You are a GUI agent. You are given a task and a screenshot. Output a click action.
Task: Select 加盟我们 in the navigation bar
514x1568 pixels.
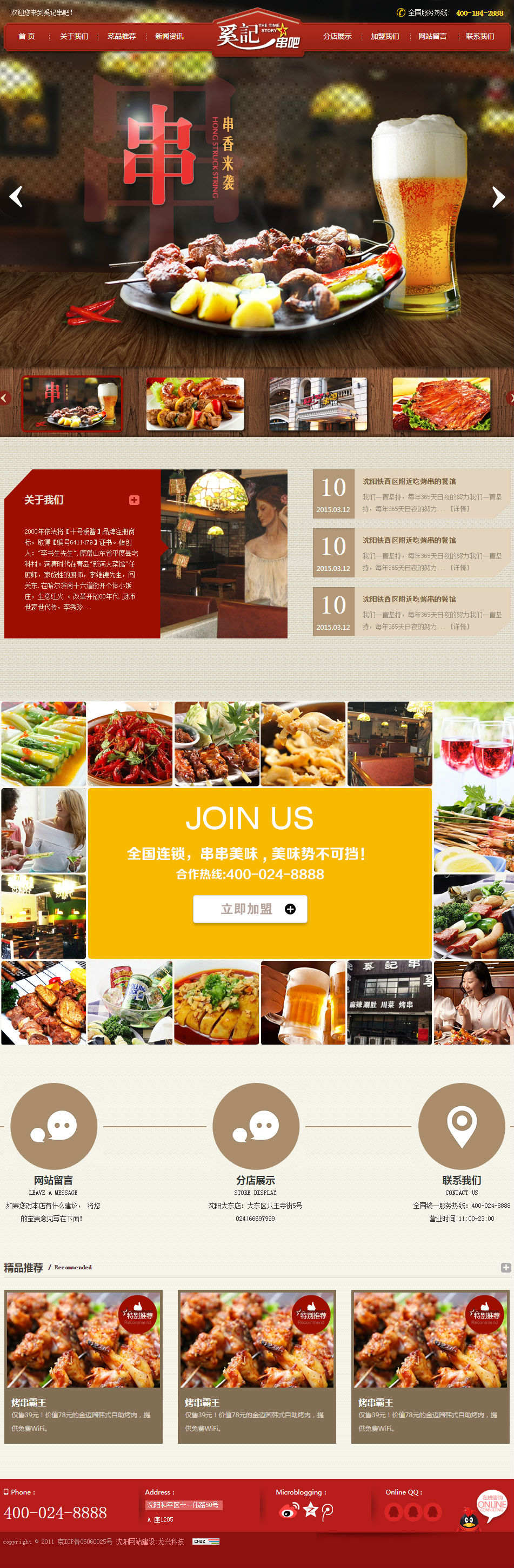384,37
